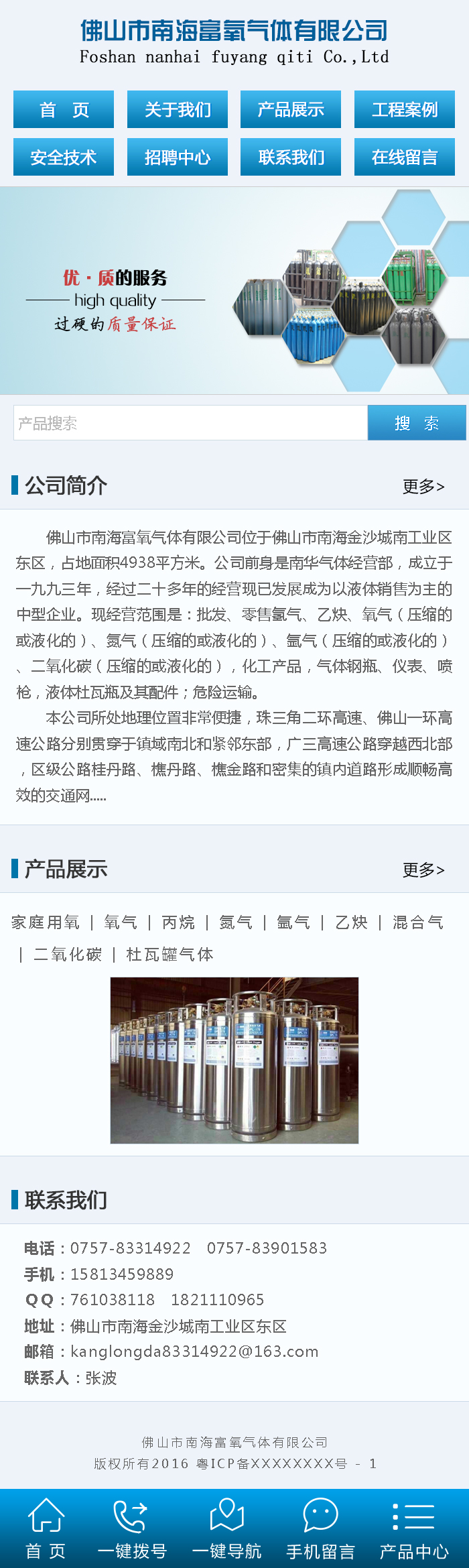This screenshot has width=469, height=1568.
Task: Tap the 搜索 button
Action: point(416,423)
